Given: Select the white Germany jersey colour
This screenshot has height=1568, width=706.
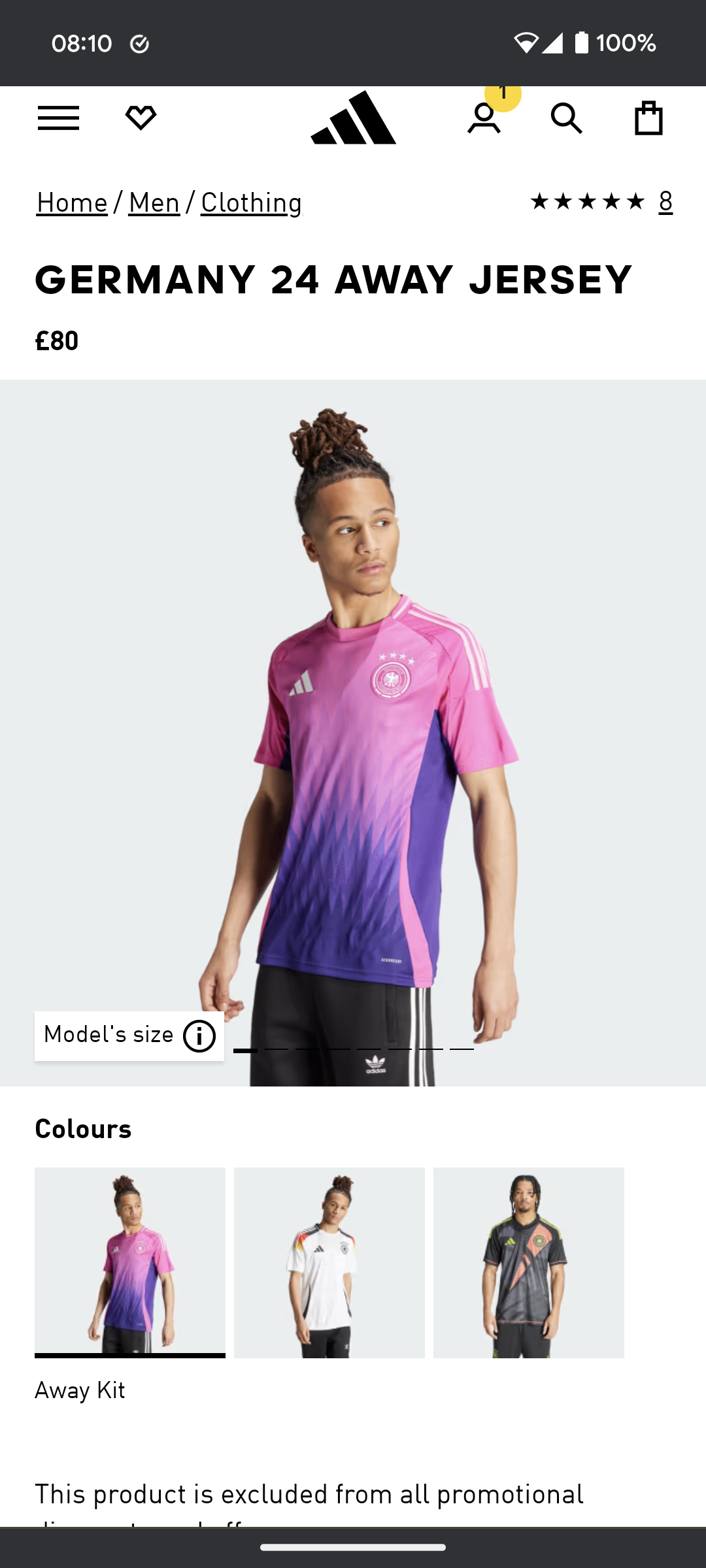Looking at the screenshot, I should [329, 1262].
